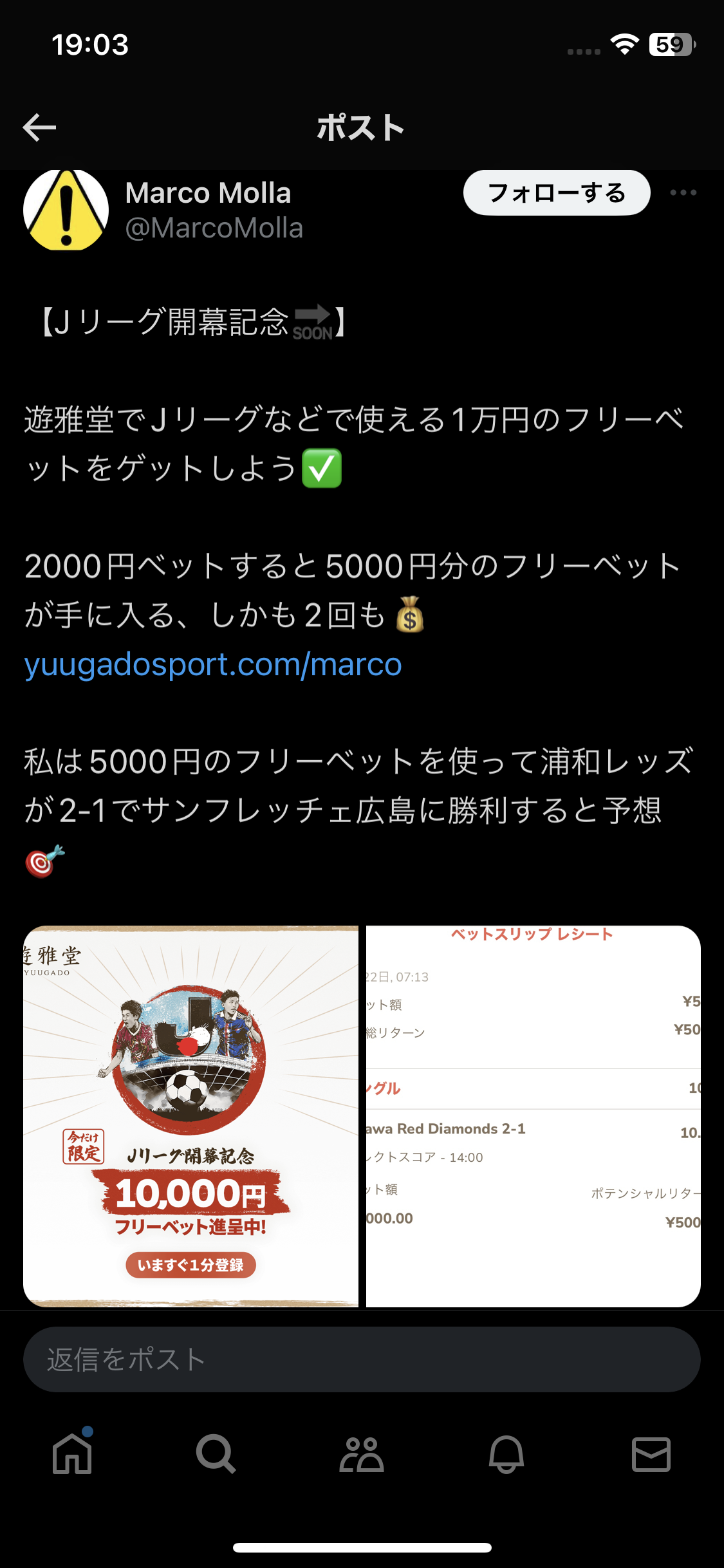Open the direct messages envelope tab
Screen dimensions: 724x1568
pyautogui.click(x=651, y=1453)
